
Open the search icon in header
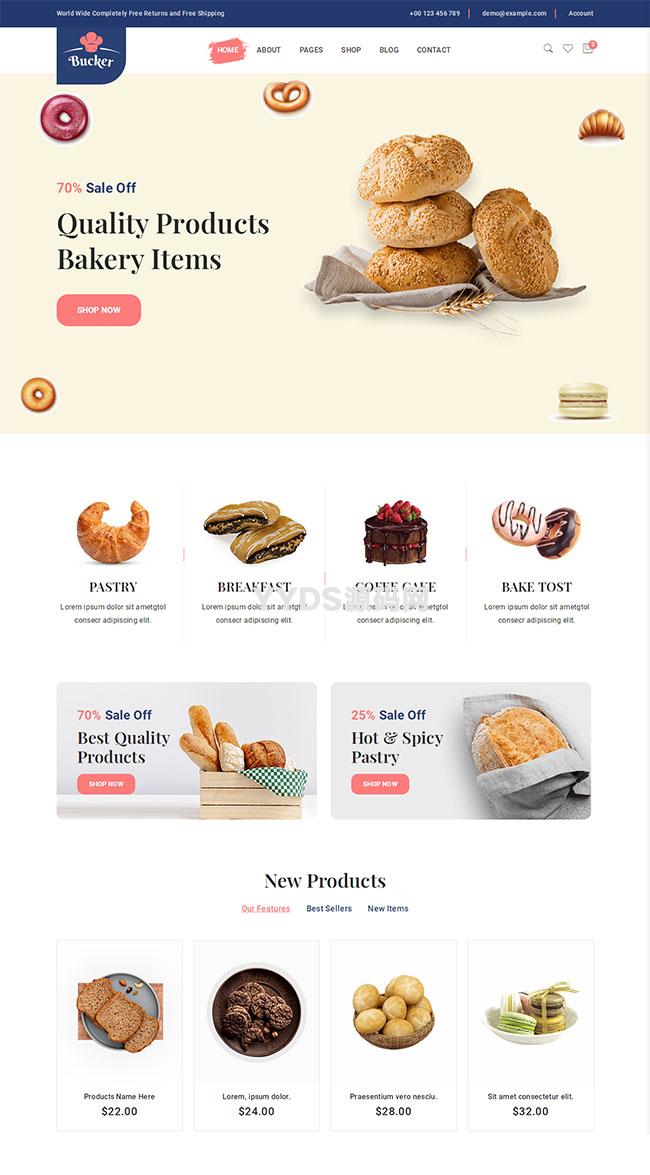(548, 48)
